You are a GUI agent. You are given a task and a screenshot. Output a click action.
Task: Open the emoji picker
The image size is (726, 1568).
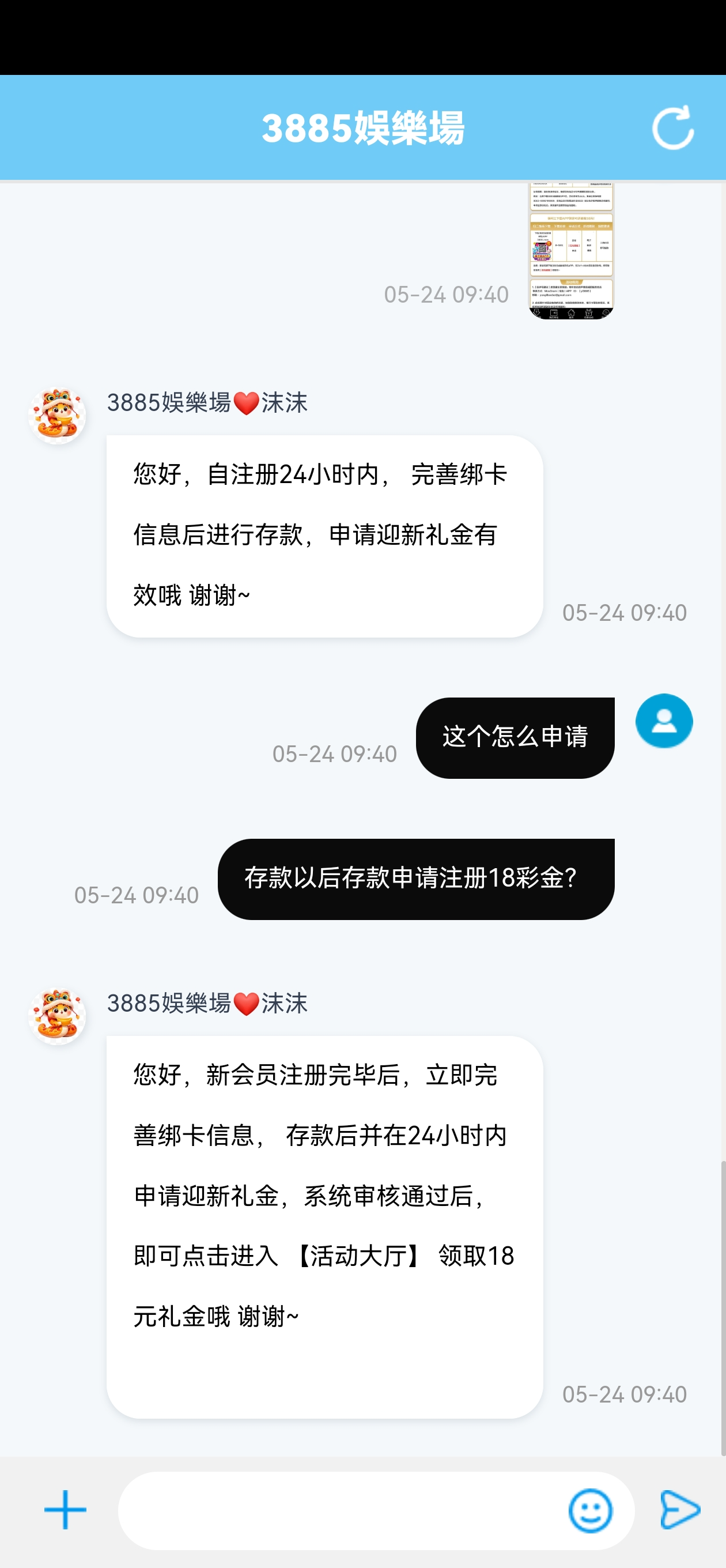click(x=589, y=1510)
